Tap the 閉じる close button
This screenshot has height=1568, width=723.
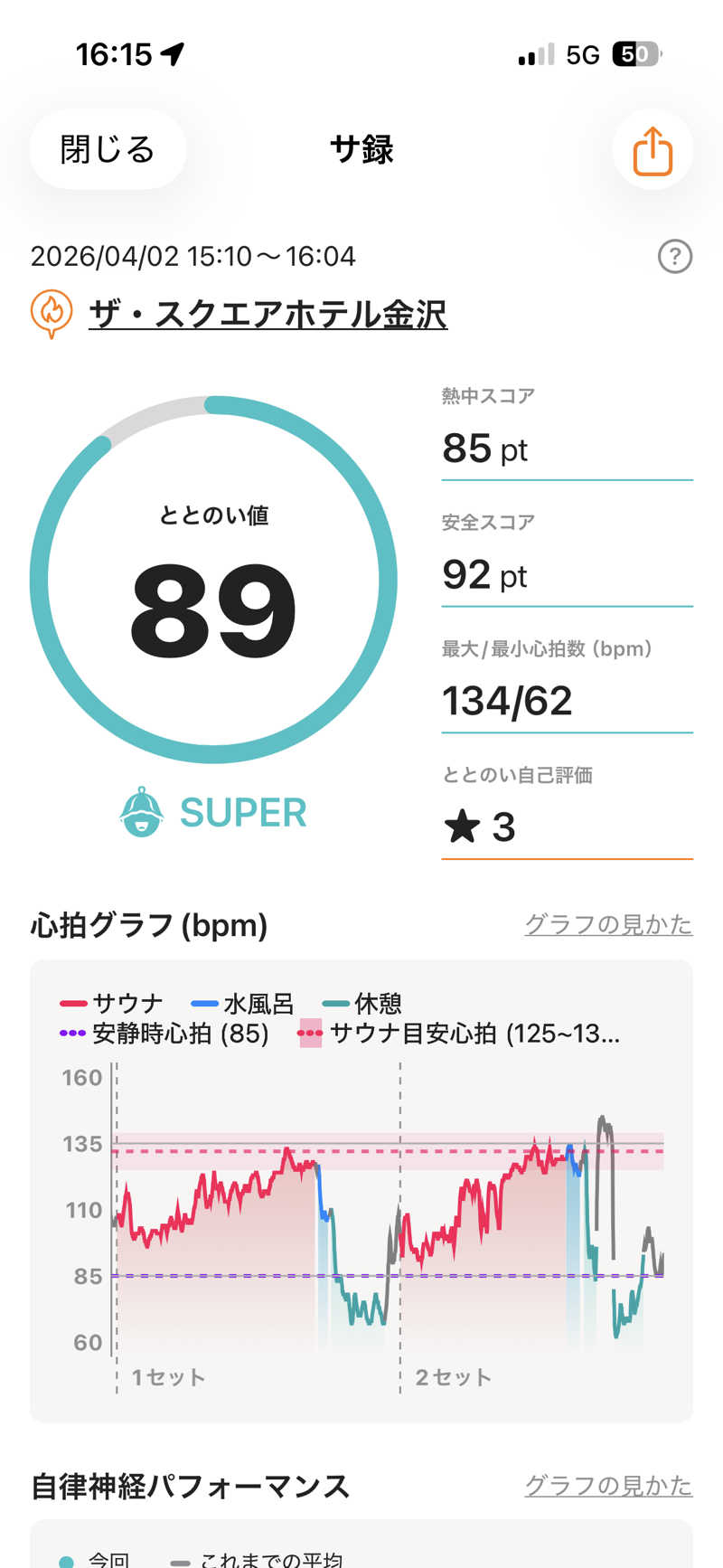click(x=108, y=149)
